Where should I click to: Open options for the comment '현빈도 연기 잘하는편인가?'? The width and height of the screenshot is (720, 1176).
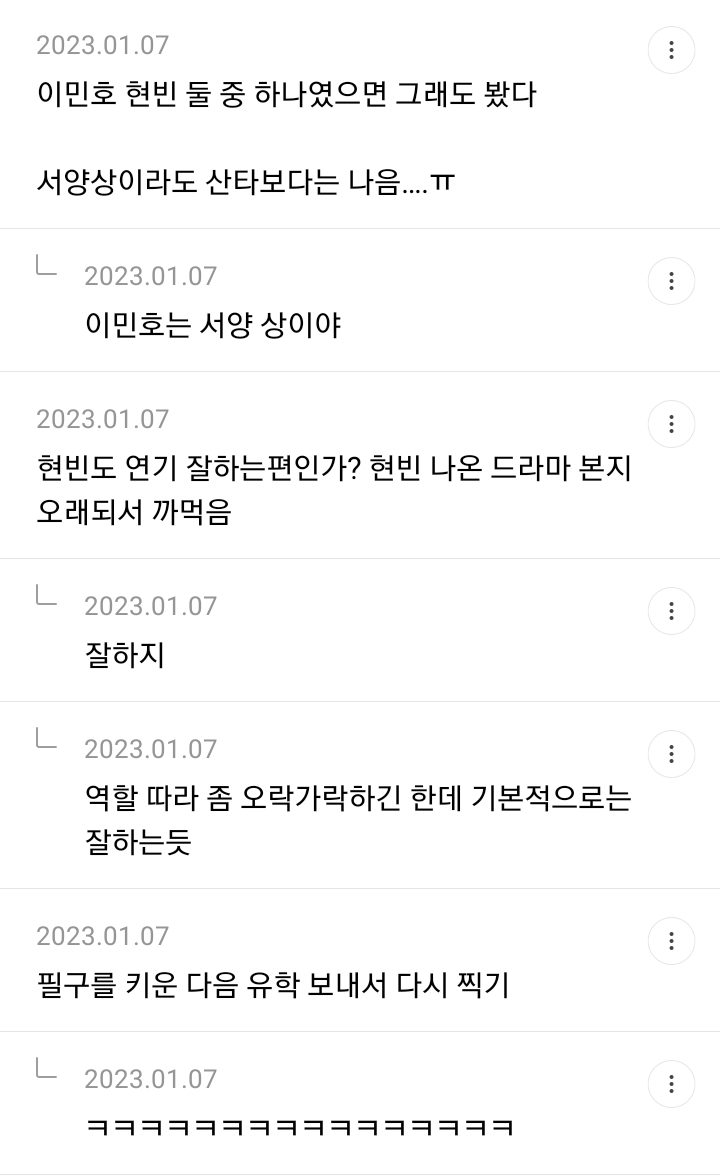tap(671, 424)
